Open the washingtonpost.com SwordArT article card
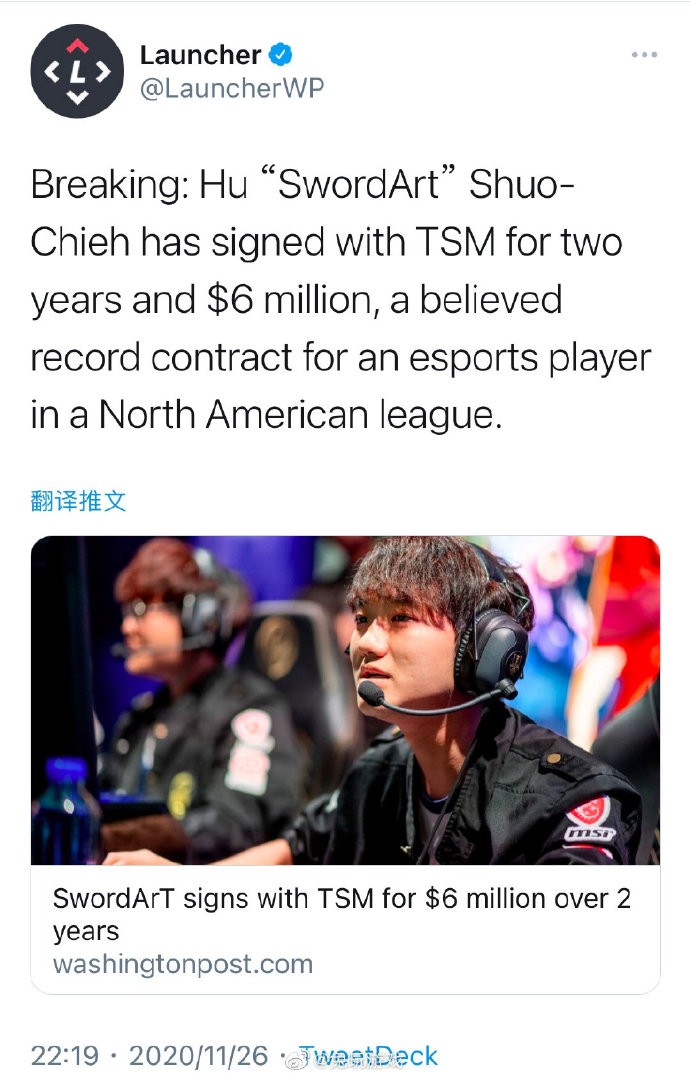Image resolution: width=690 pixels, height=1077 pixels. (345, 764)
